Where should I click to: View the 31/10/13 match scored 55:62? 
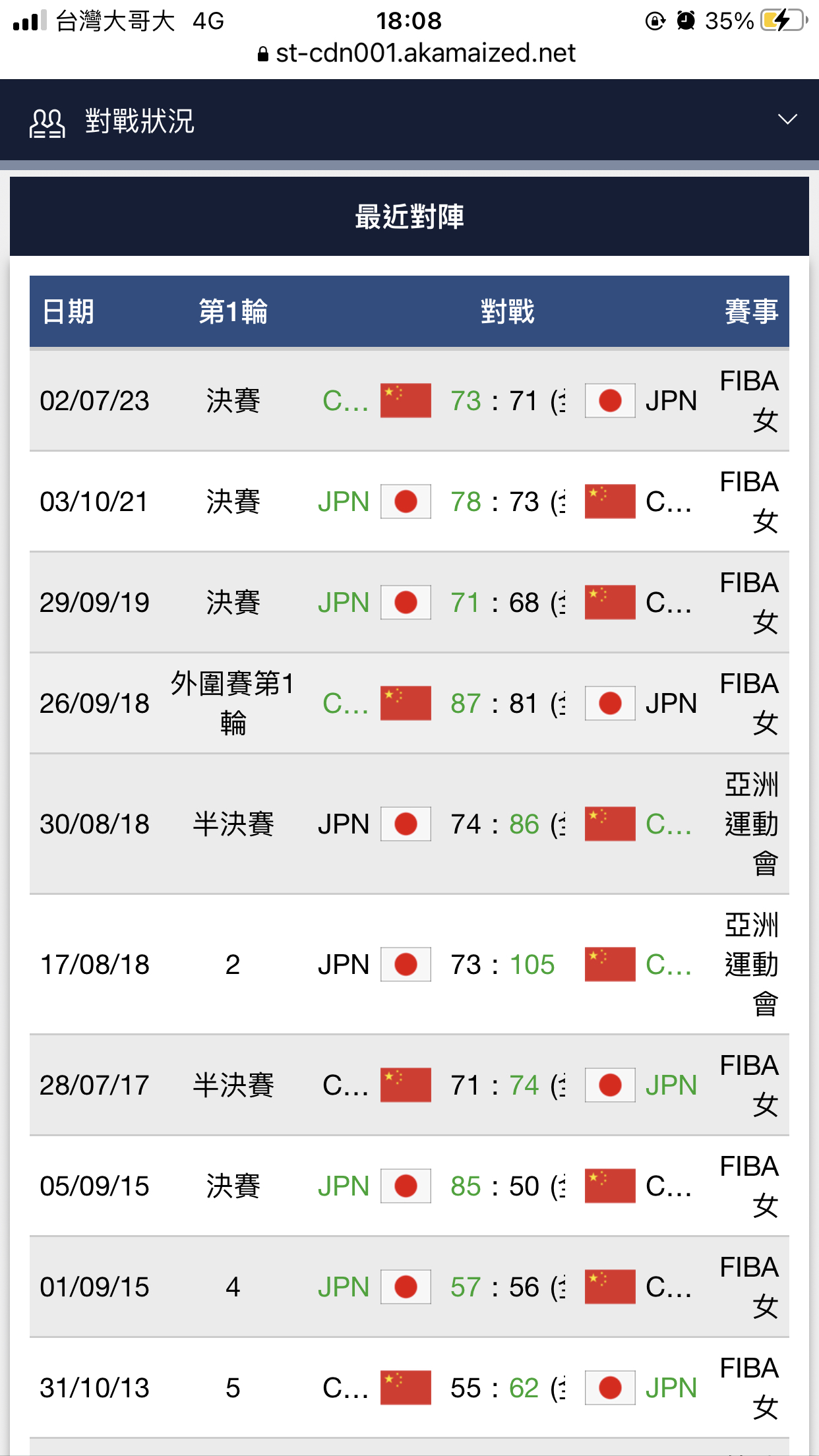[x=409, y=1387]
